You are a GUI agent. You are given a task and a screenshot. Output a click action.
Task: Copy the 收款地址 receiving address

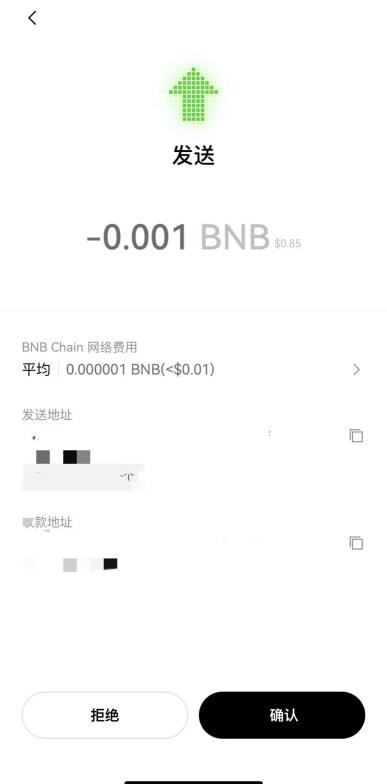(x=356, y=543)
